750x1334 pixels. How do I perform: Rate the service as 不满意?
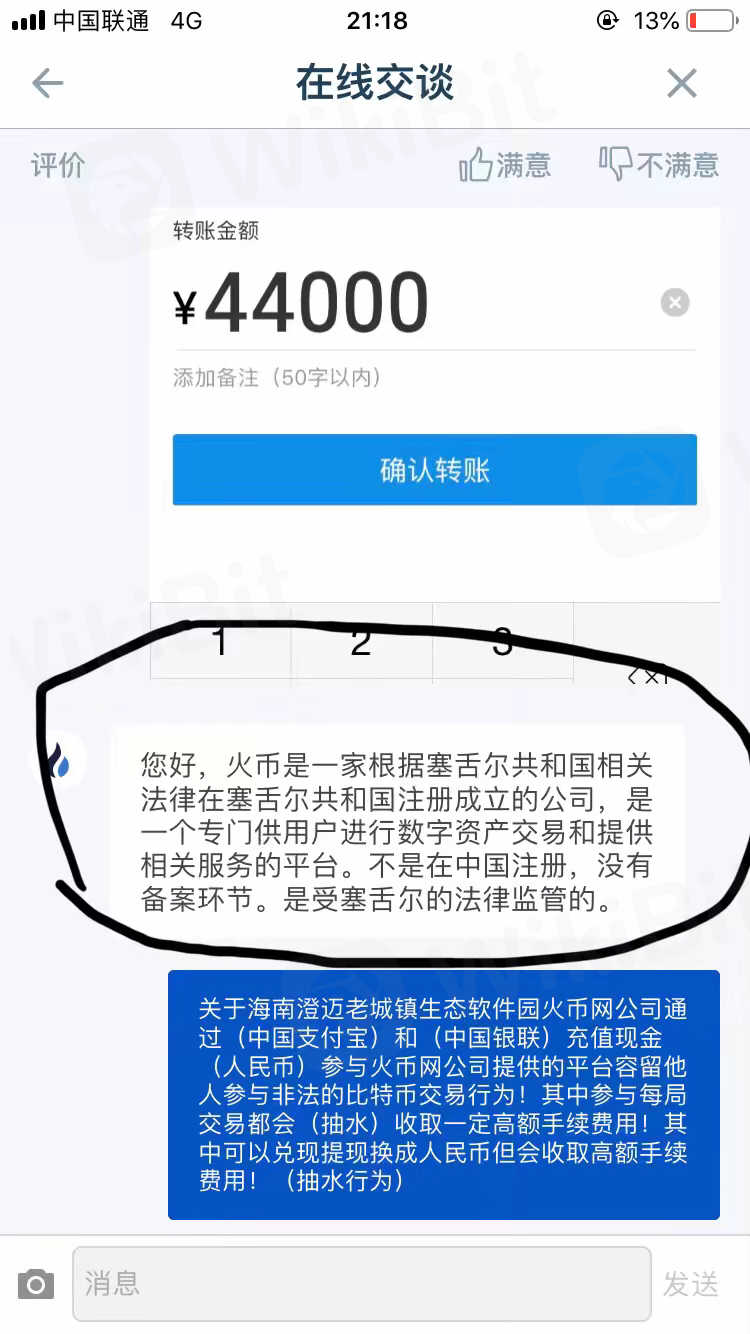click(x=659, y=164)
